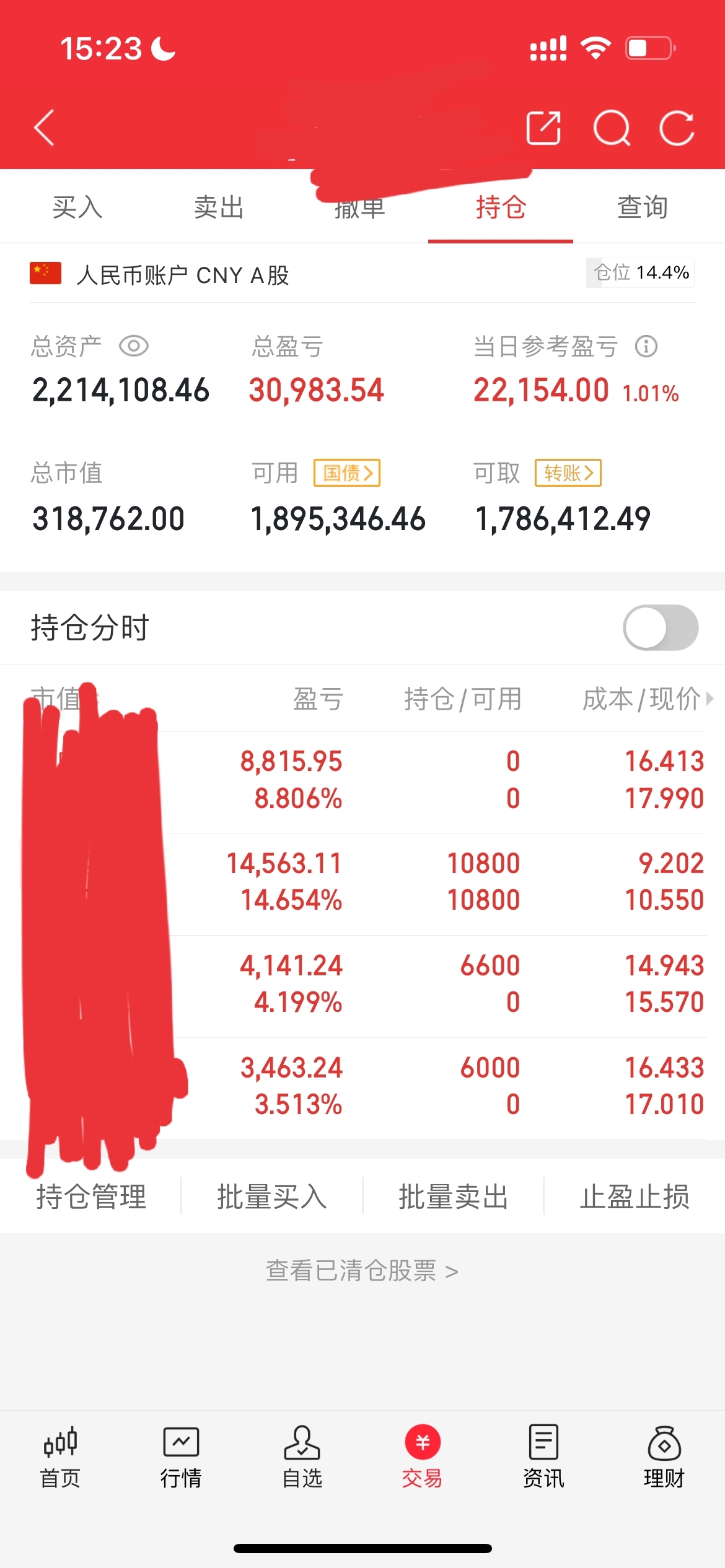Switch to the 卖出 tab

click(219, 207)
